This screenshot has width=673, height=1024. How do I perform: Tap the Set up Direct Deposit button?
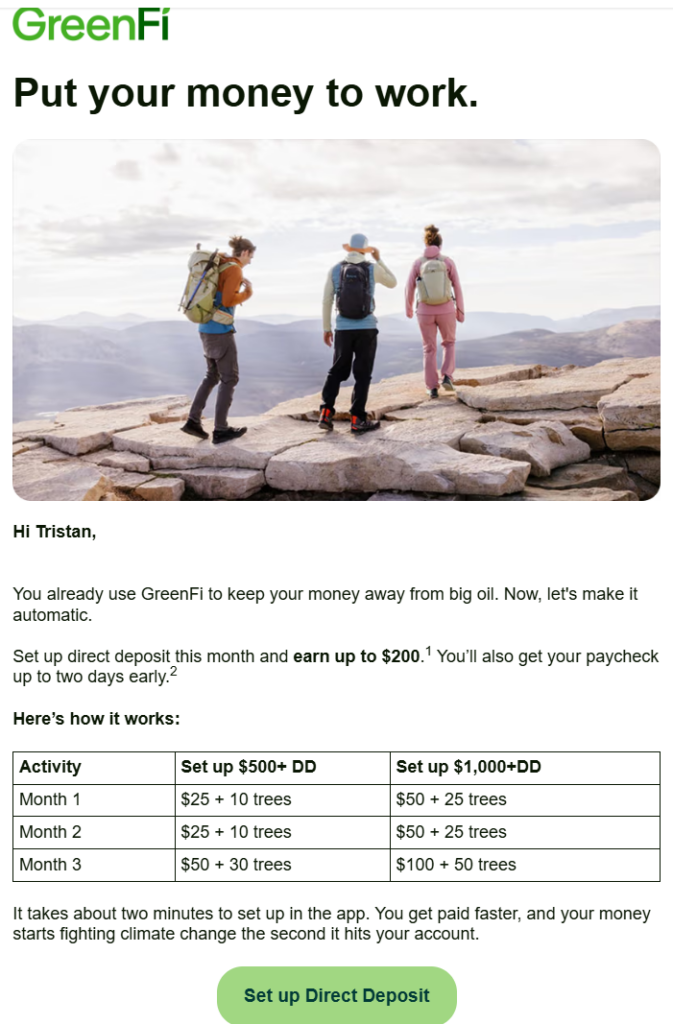coord(336,995)
